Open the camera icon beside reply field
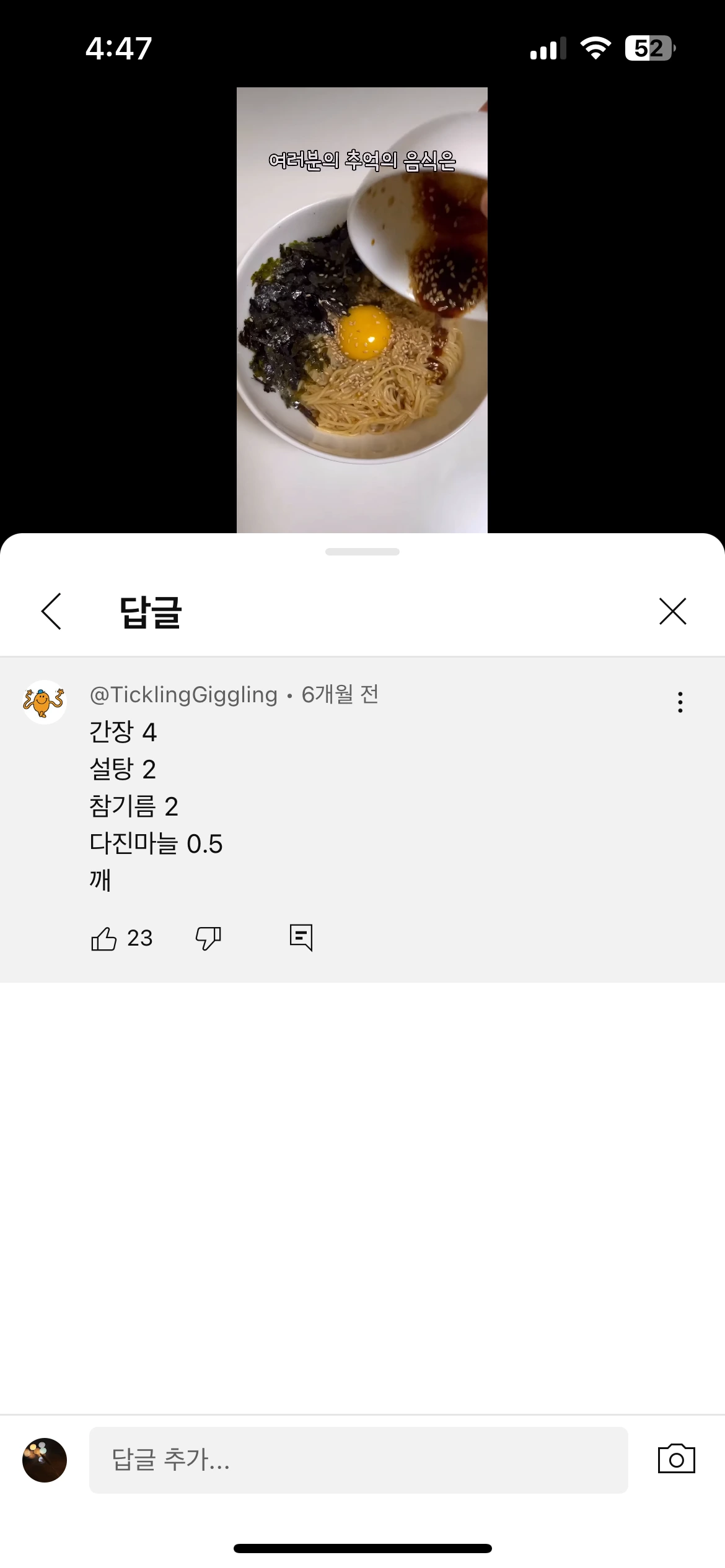The width and height of the screenshot is (725, 1568). click(x=676, y=1460)
